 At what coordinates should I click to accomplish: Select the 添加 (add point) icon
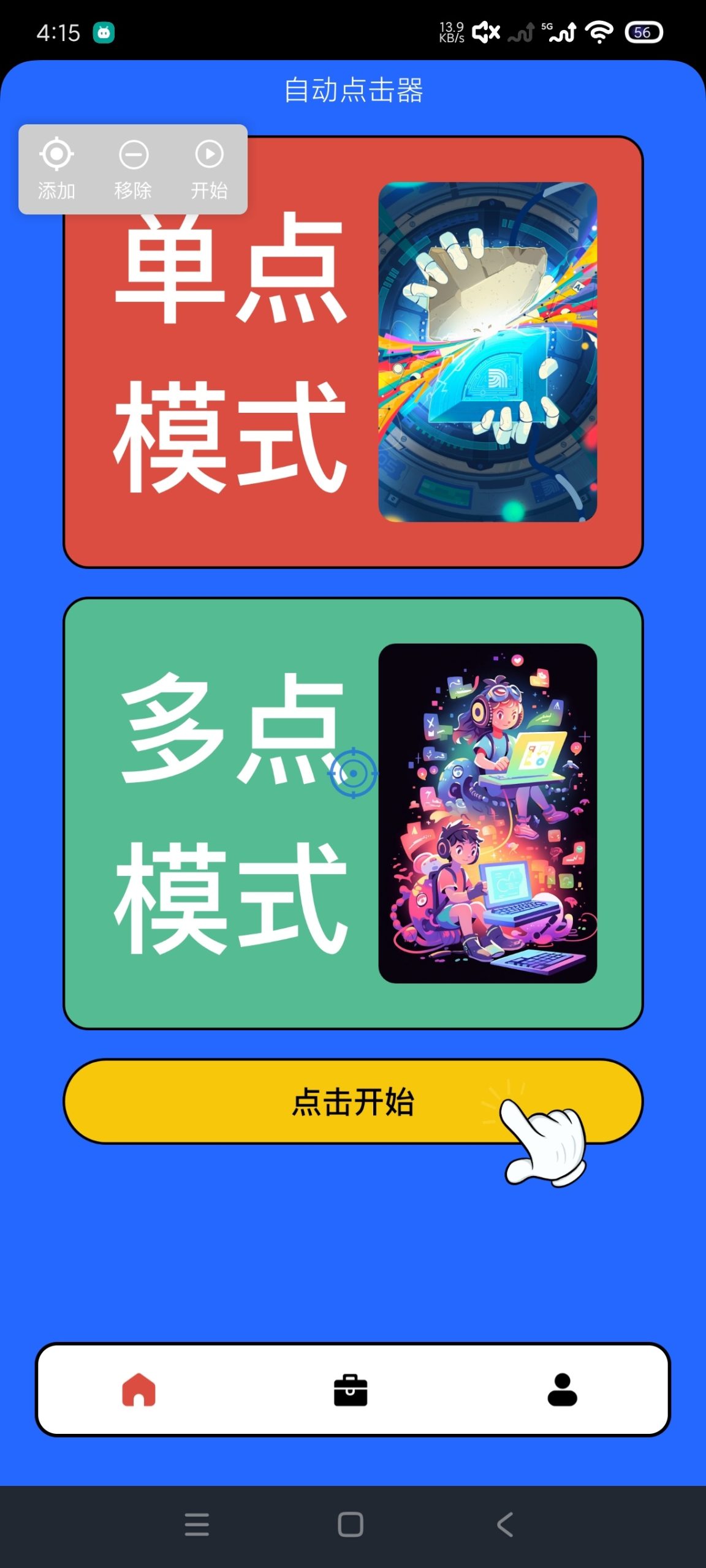click(56, 155)
